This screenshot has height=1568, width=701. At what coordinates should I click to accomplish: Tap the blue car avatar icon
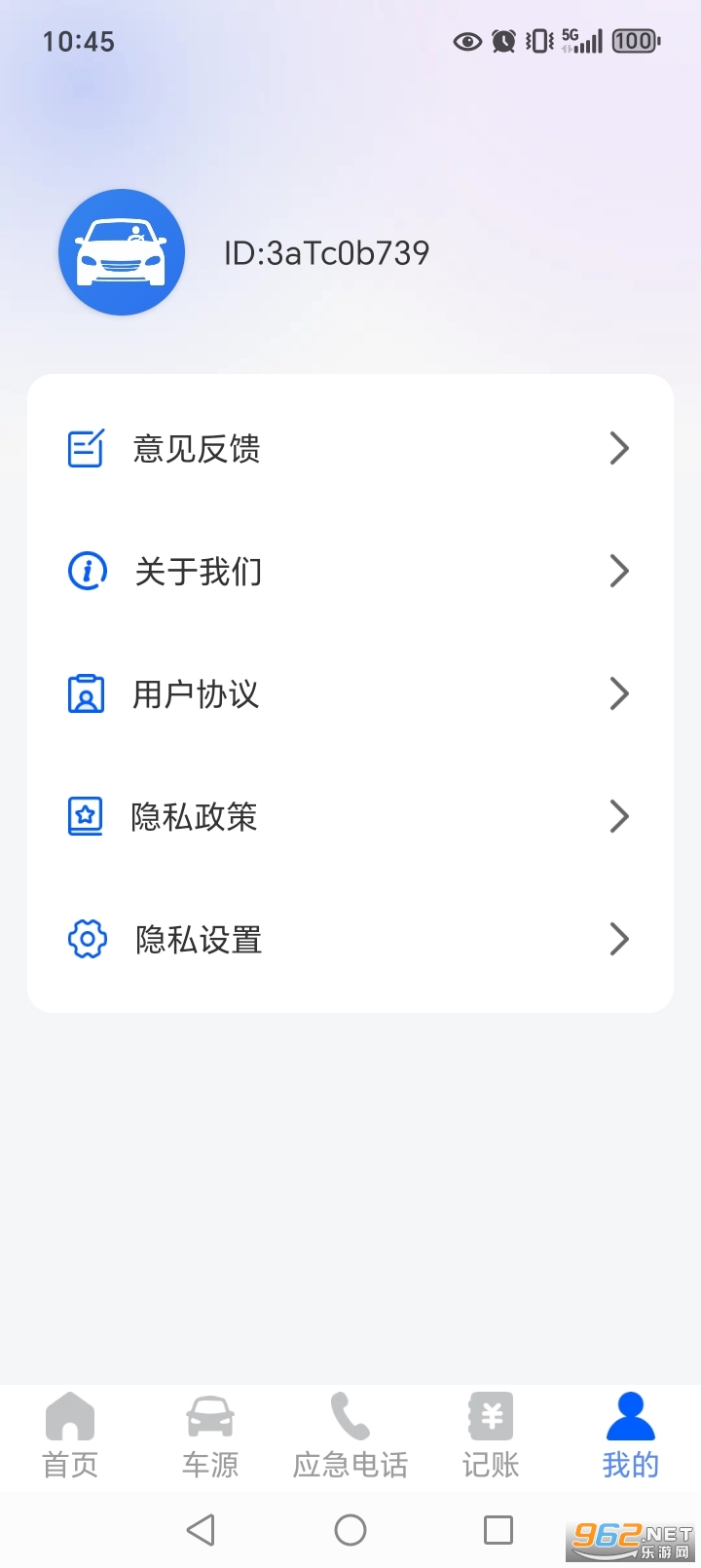click(x=122, y=251)
